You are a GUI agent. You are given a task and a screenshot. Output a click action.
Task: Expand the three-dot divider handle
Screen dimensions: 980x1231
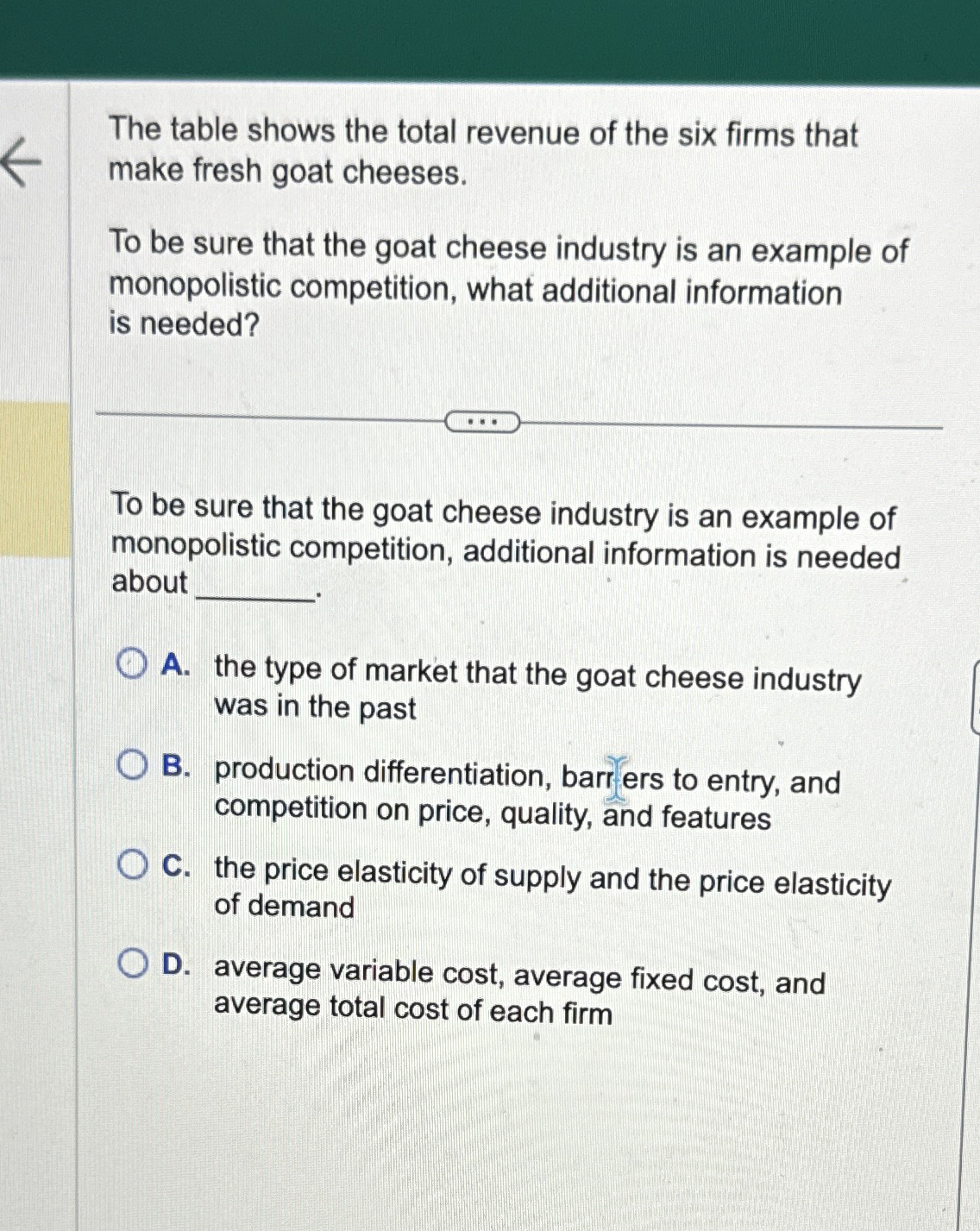482,423
